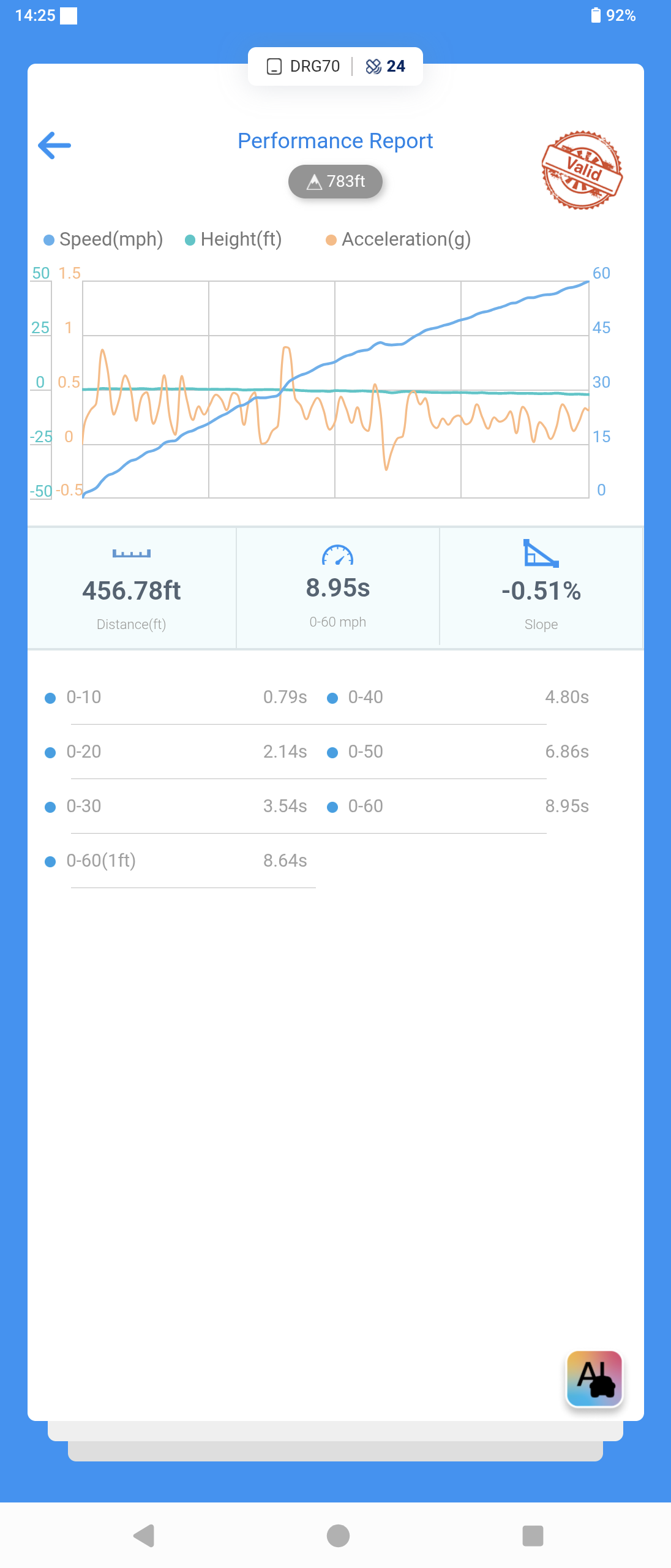Open the AI assistant floating button
The height and width of the screenshot is (1568, 671).
[594, 1379]
